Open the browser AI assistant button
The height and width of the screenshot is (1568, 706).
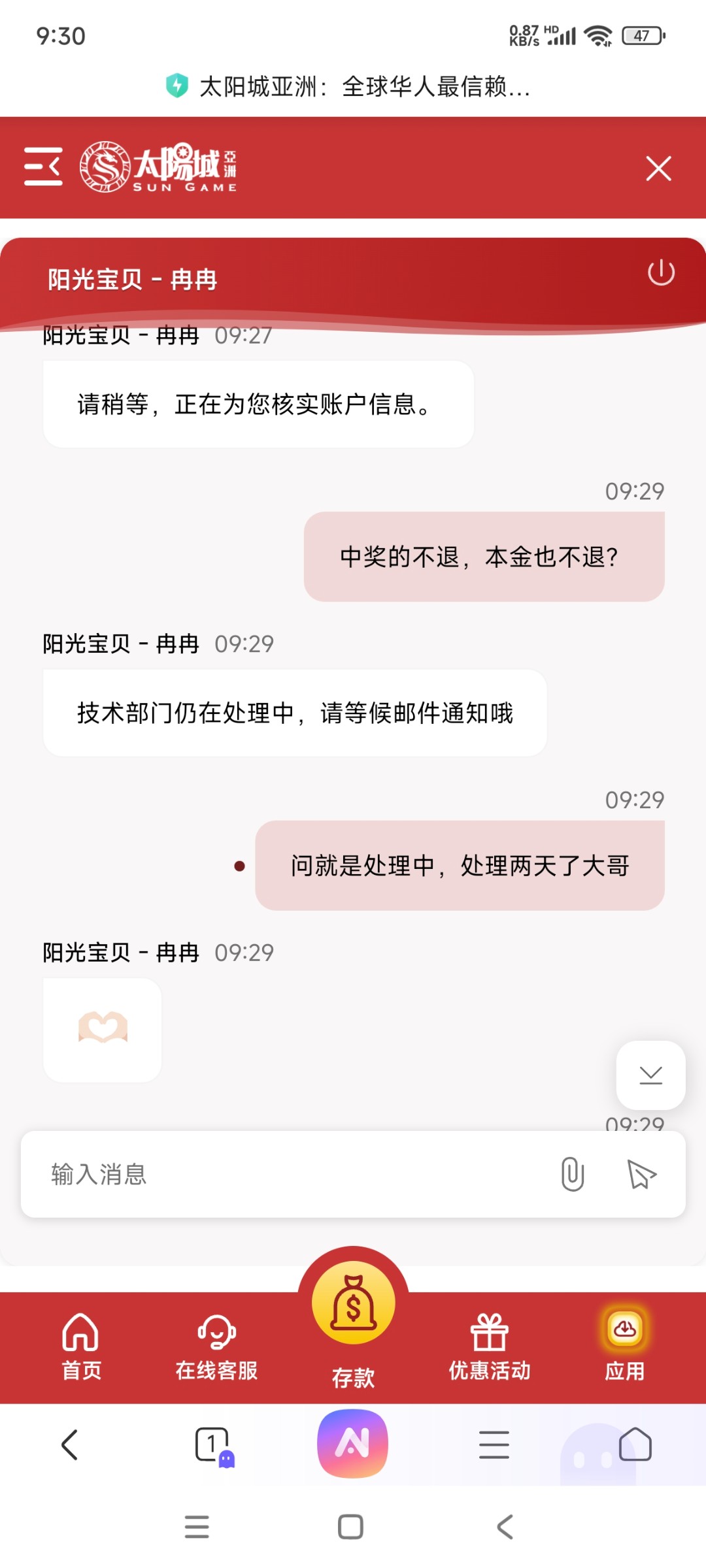click(352, 1444)
